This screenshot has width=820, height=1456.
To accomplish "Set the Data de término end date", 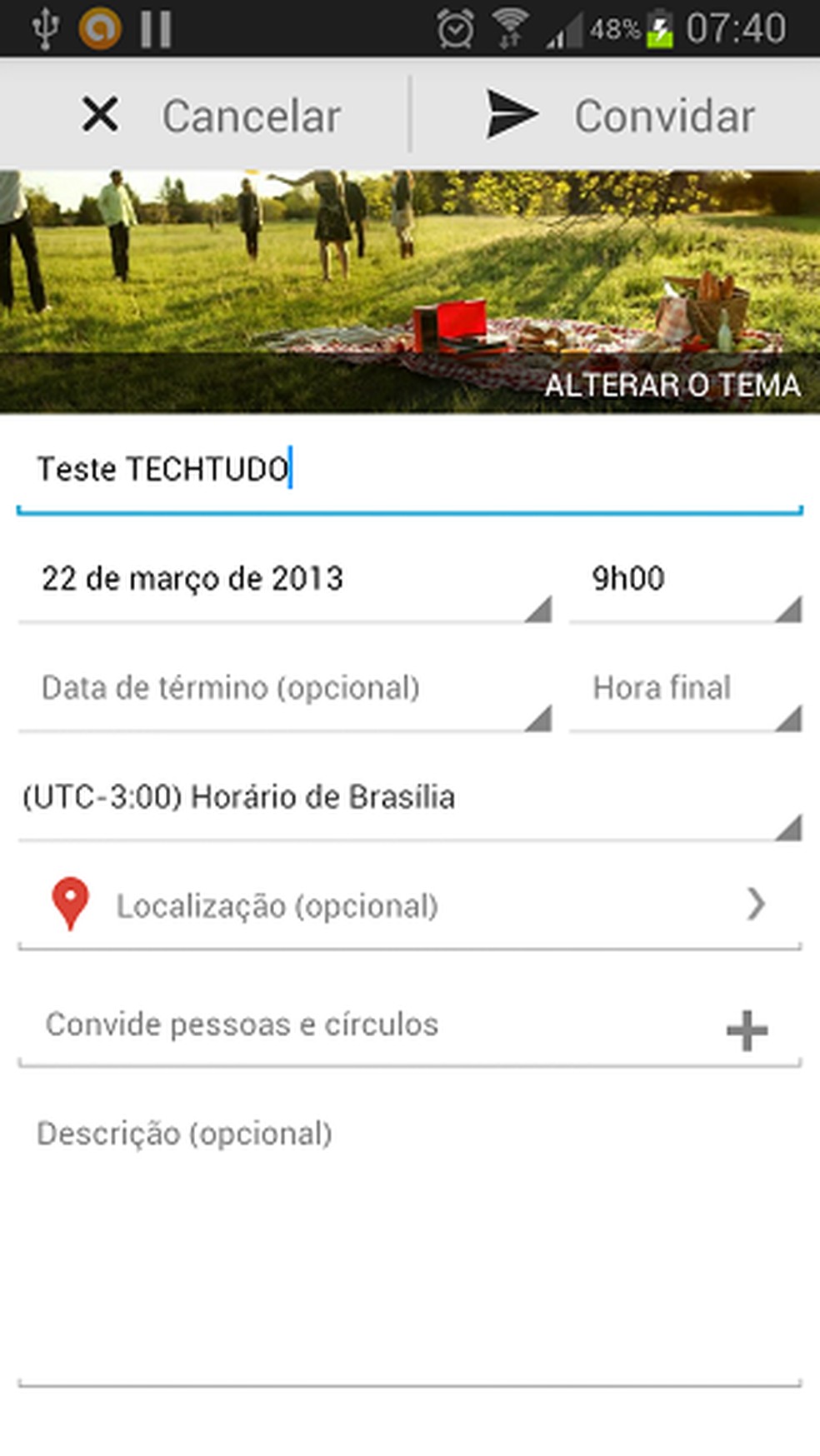I will [283, 689].
